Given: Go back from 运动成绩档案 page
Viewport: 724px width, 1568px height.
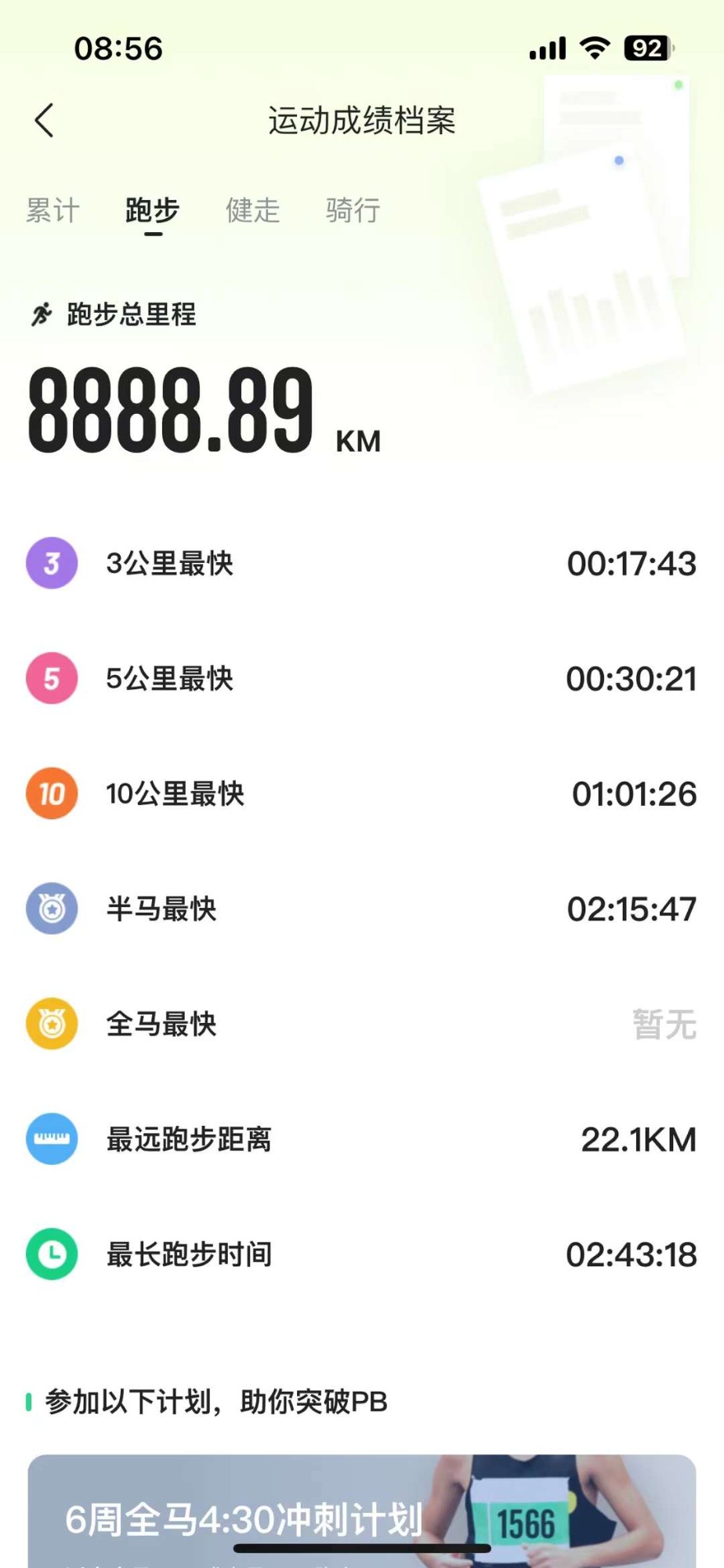Looking at the screenshot, I should click(x=45, y=121).
